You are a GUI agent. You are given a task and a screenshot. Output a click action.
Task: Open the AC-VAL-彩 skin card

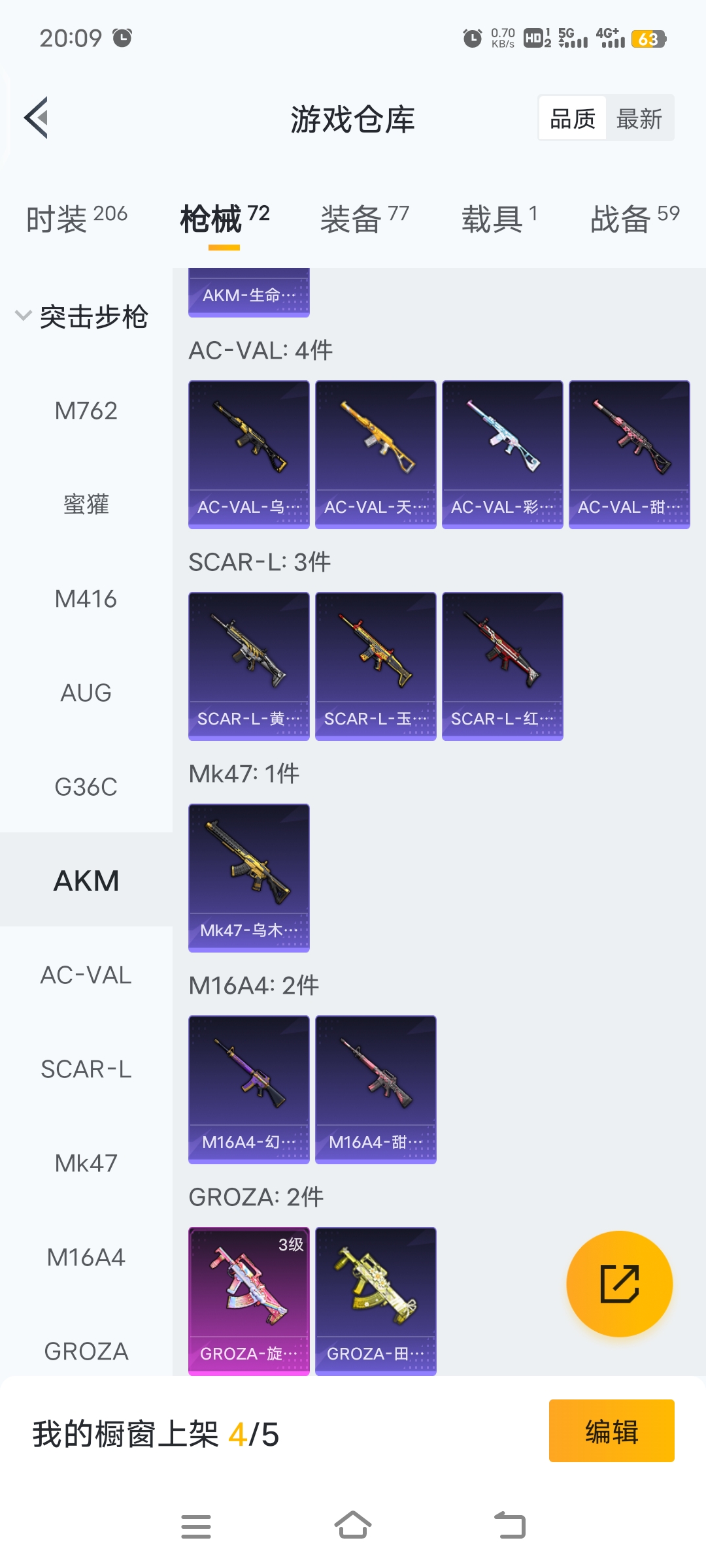coord(502,455)
